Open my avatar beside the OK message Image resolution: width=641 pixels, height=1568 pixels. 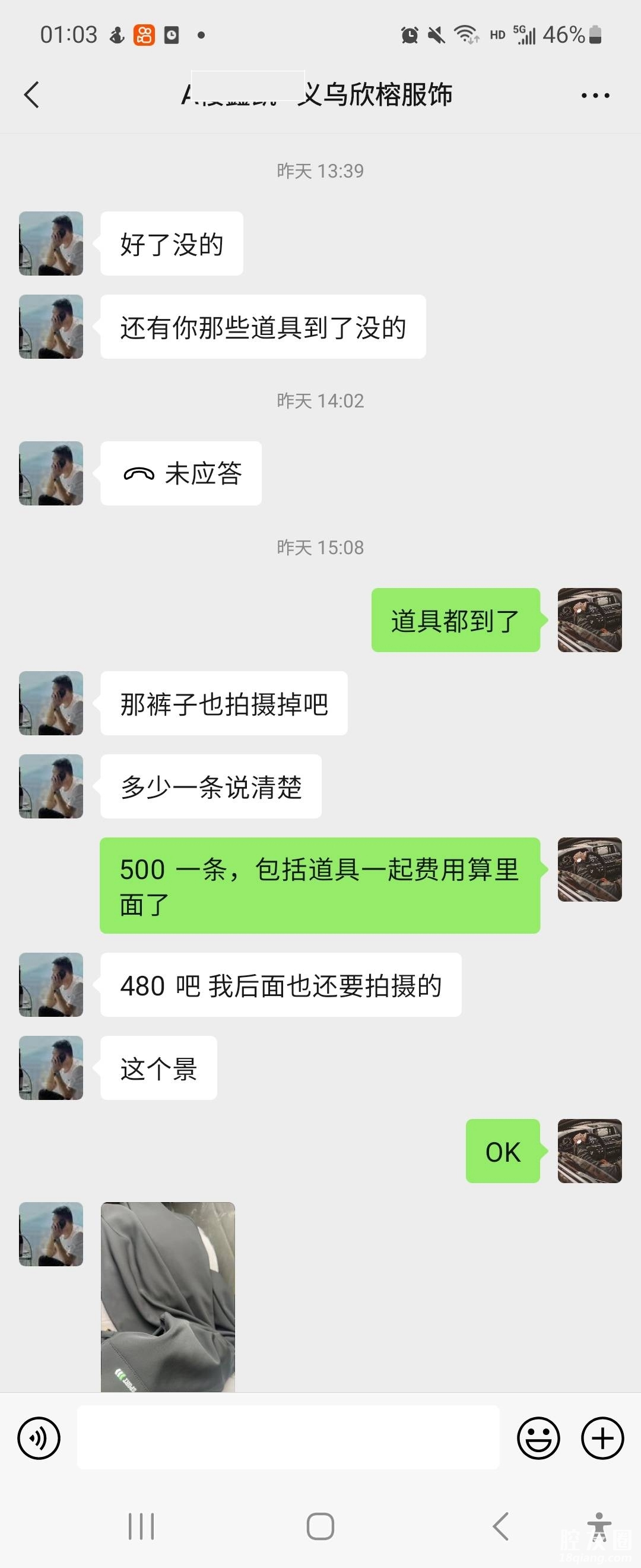(589, 1151)
